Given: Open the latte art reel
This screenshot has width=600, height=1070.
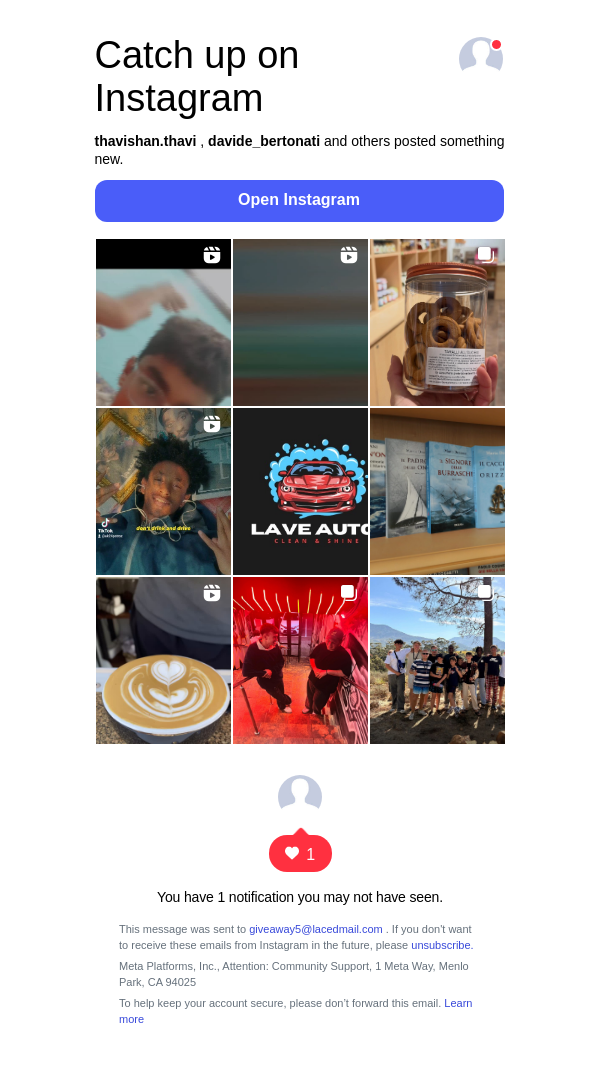Looking at the screenshot, I should click(x=163, y=660).
